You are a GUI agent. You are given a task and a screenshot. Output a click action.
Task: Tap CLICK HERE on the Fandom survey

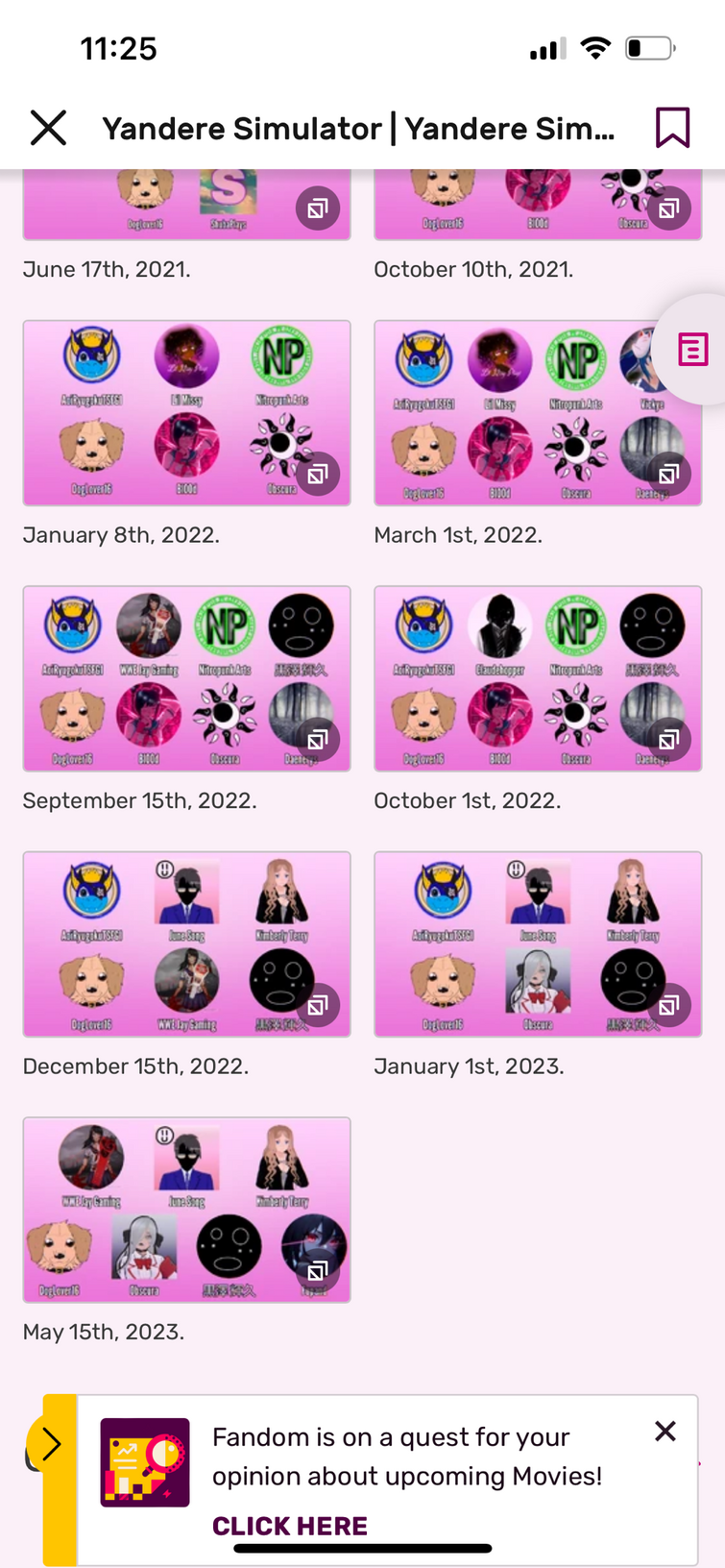click(x=290, y=1526)
